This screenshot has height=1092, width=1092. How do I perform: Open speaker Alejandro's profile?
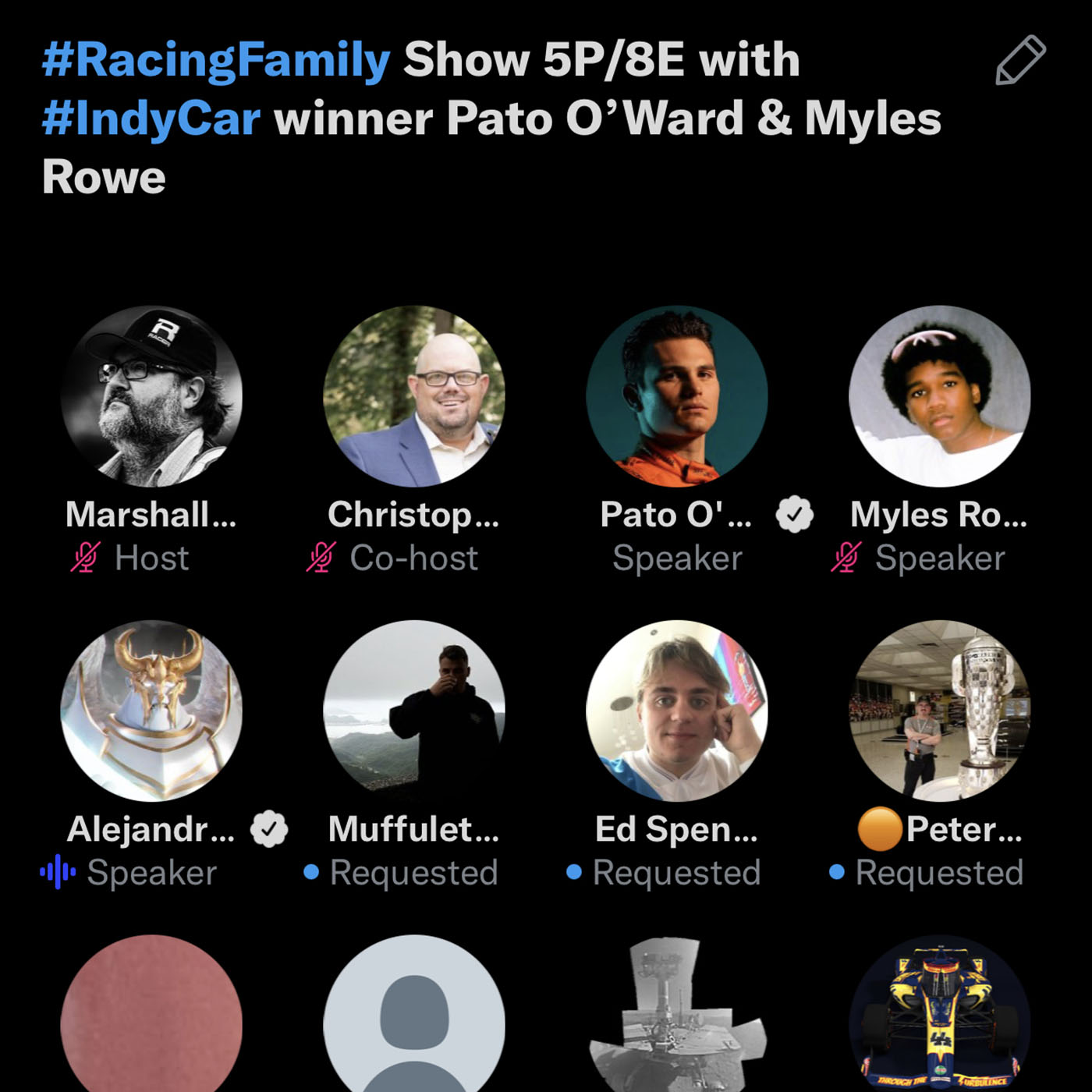[x=151, y=711]
